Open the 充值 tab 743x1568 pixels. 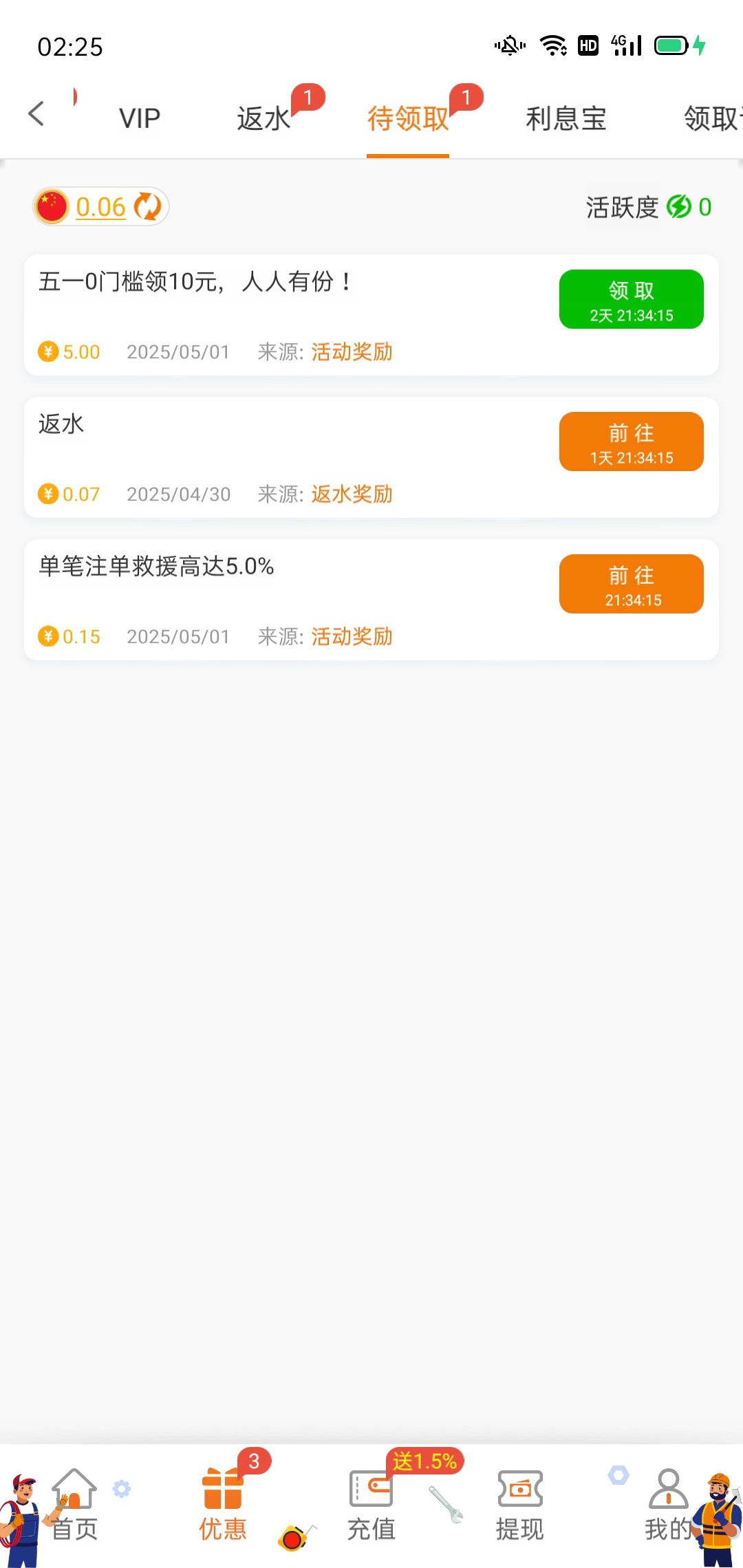pos(371,1505)
